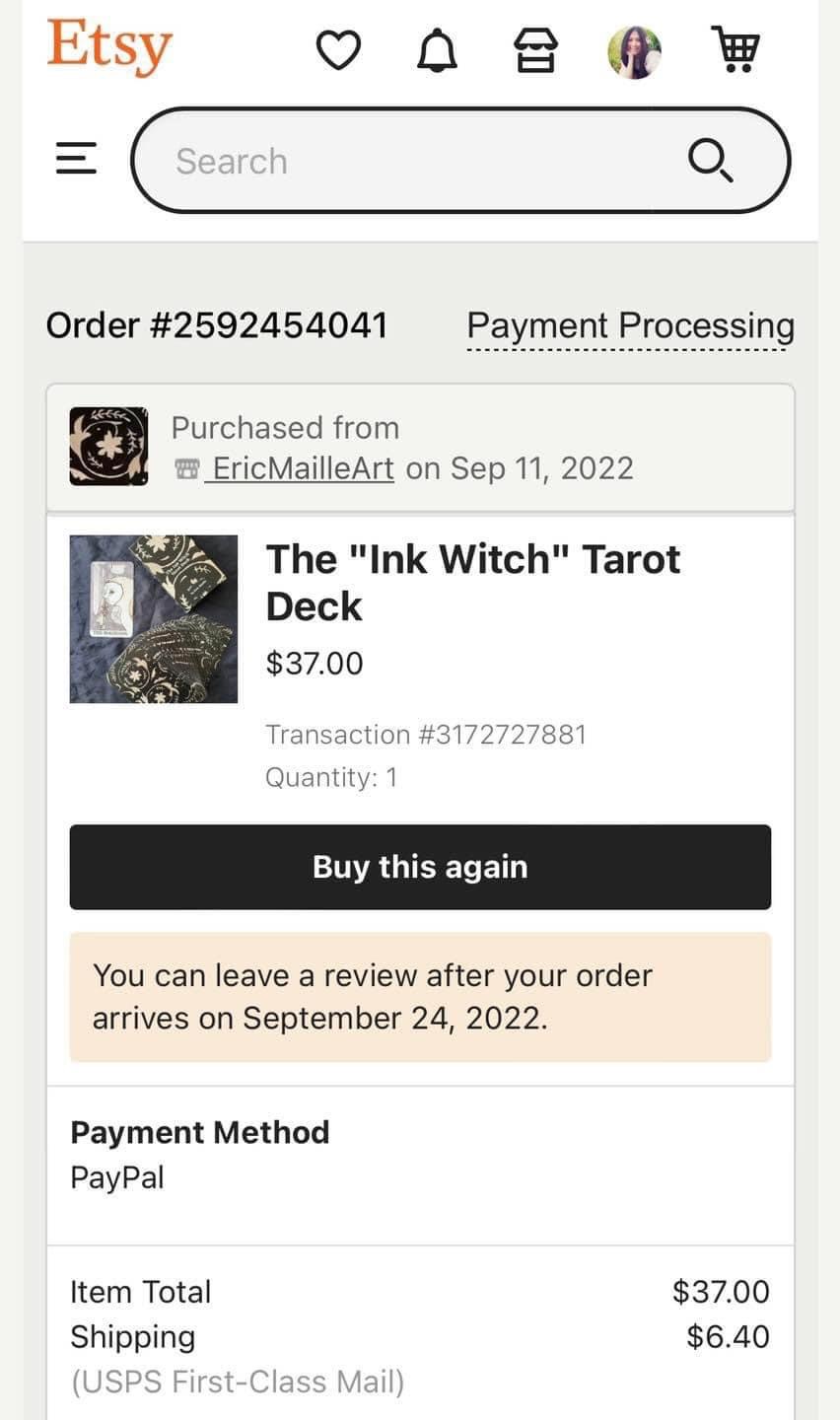Open the hamburger menu
This screenshot has height=1420, width=840.
point(76,158)
